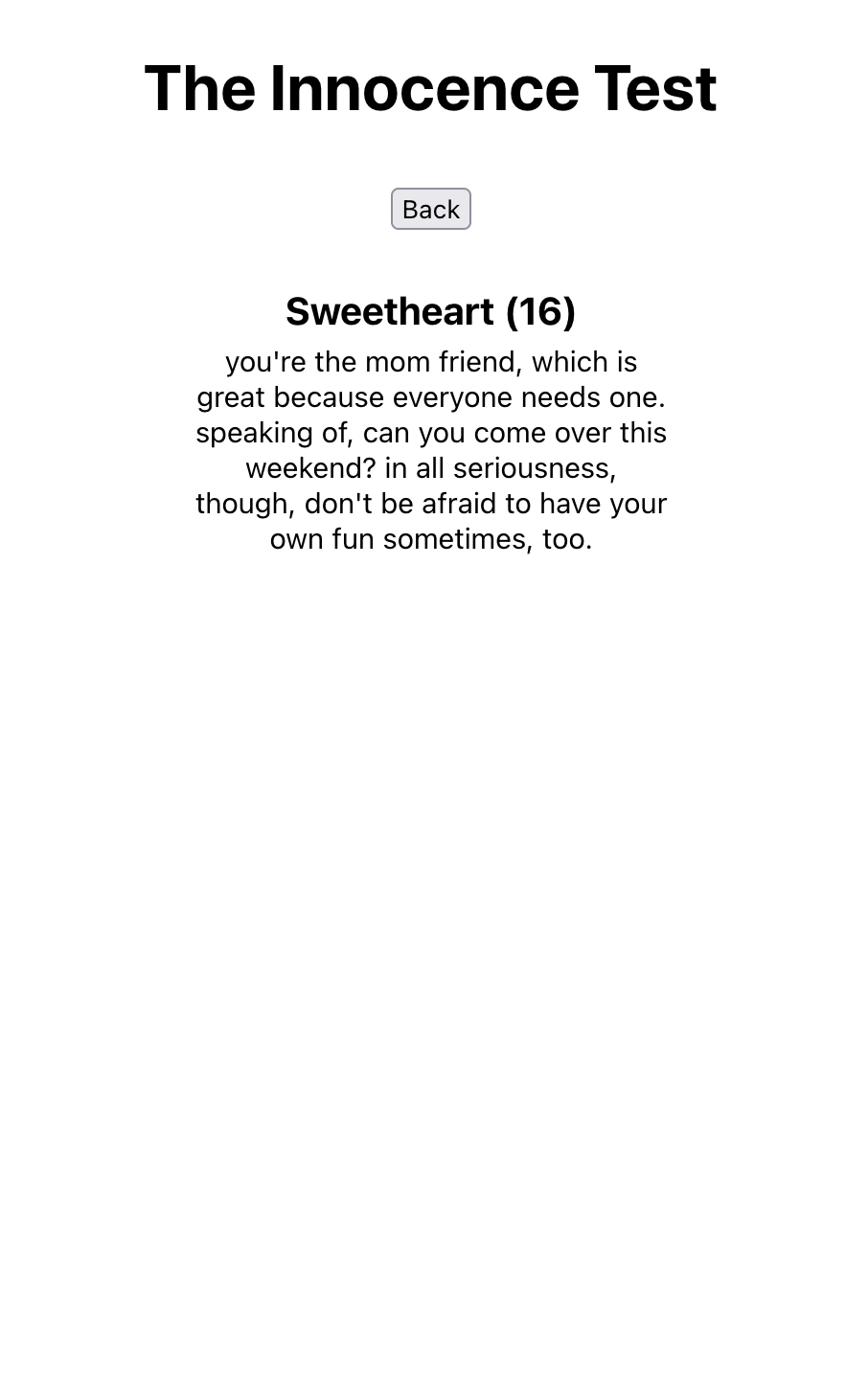Tap the Back button
The width and height of the screenshot is (868, 1400).
(x=430, y=209)
